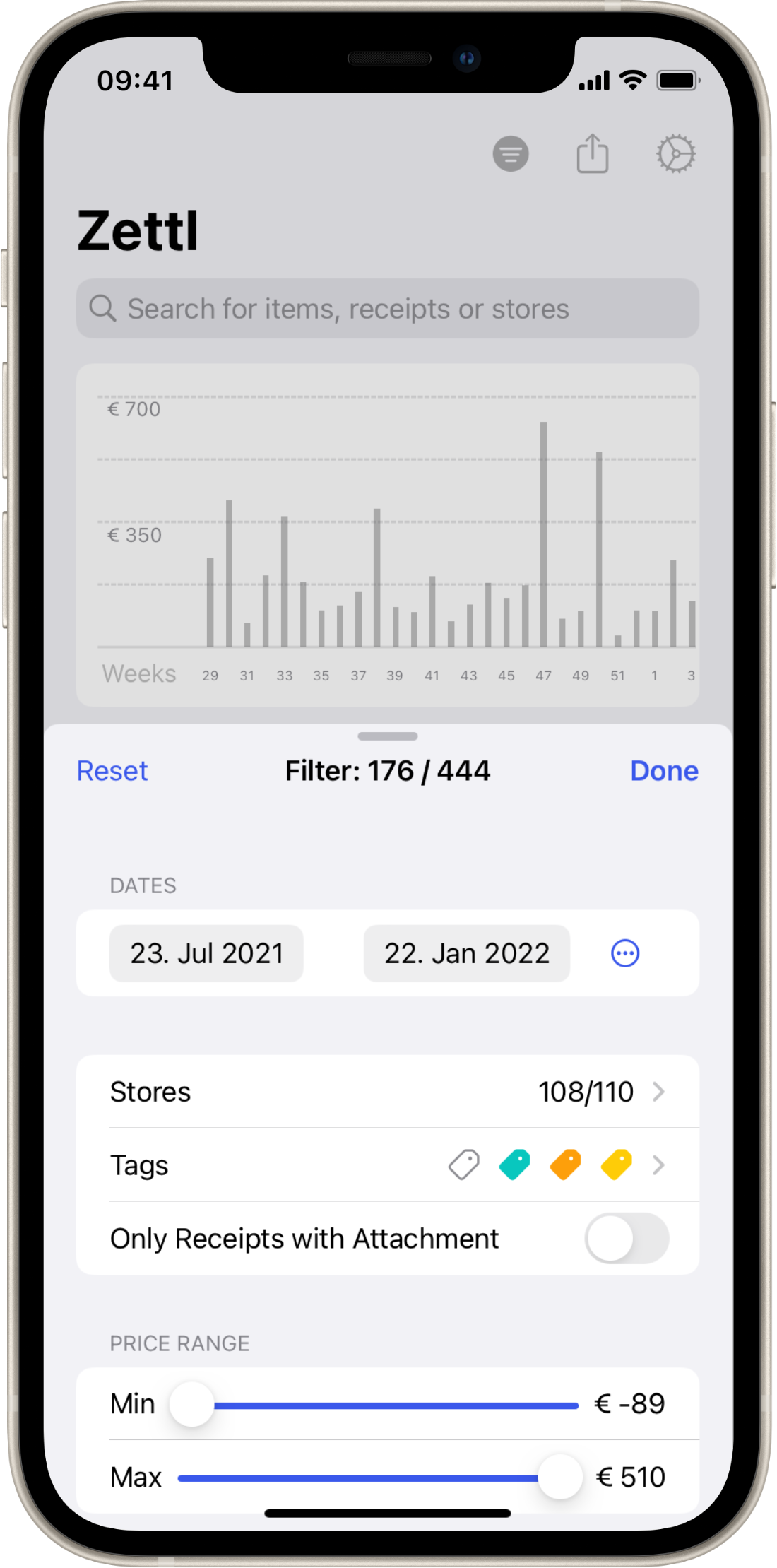This screenshot has height=1568, width=777.
Task: Open the more options icon next to dates
Action: tap(625, 953)
